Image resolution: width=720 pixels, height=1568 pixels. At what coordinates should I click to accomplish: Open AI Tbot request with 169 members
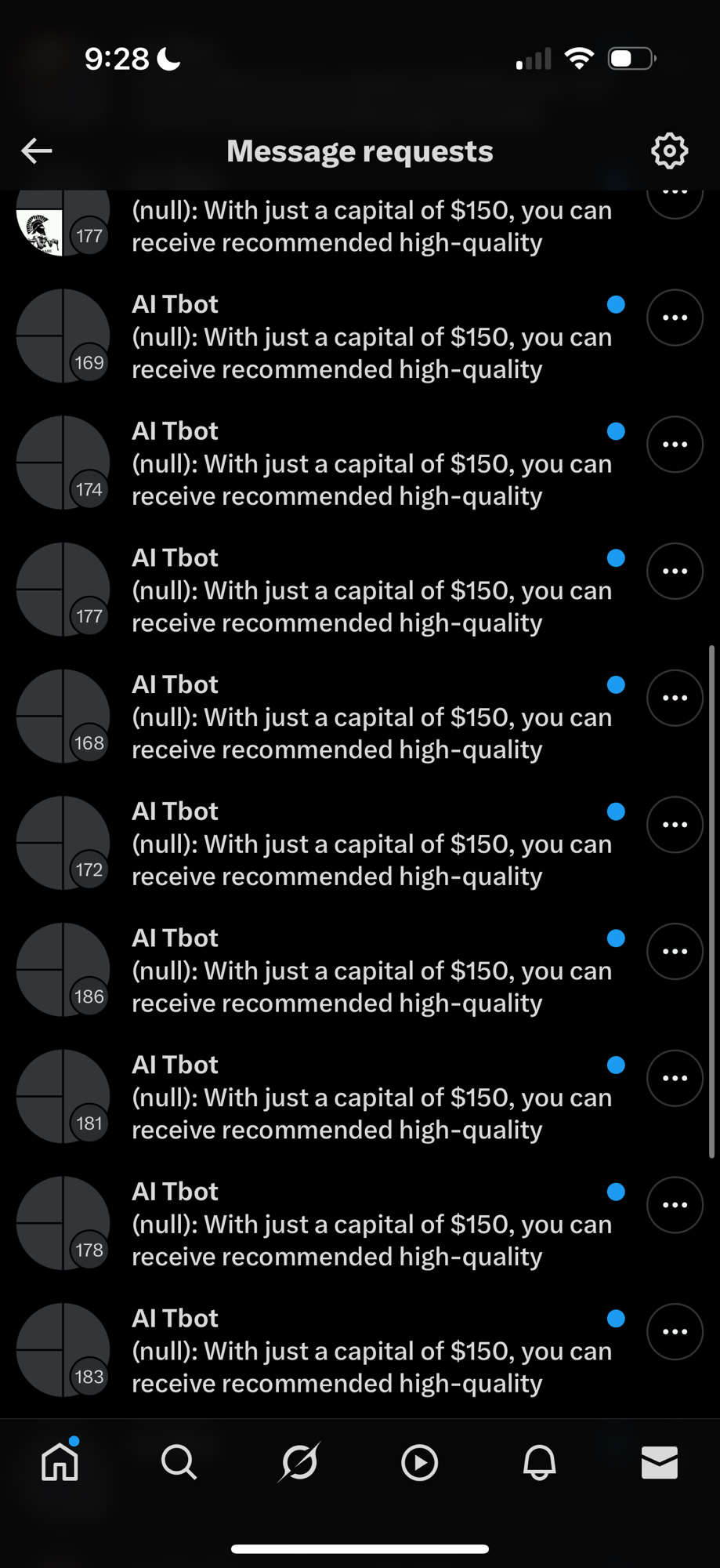coord(371,337)
